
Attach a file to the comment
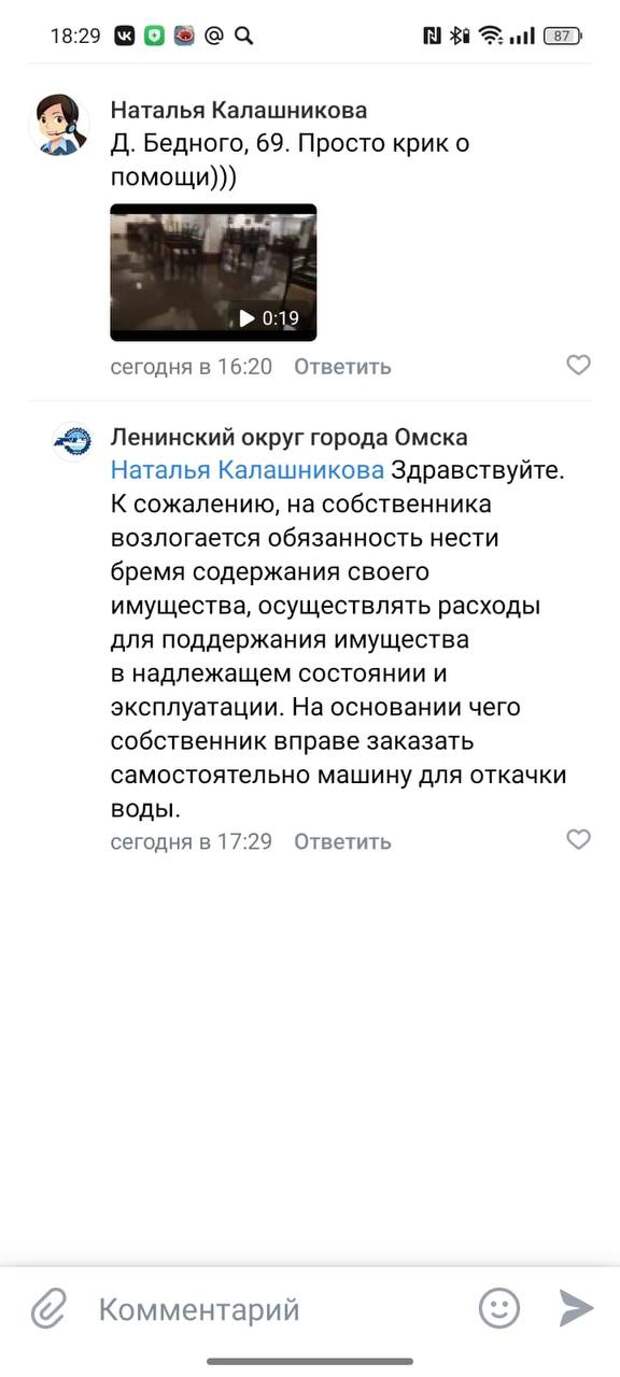point(47,1308)
